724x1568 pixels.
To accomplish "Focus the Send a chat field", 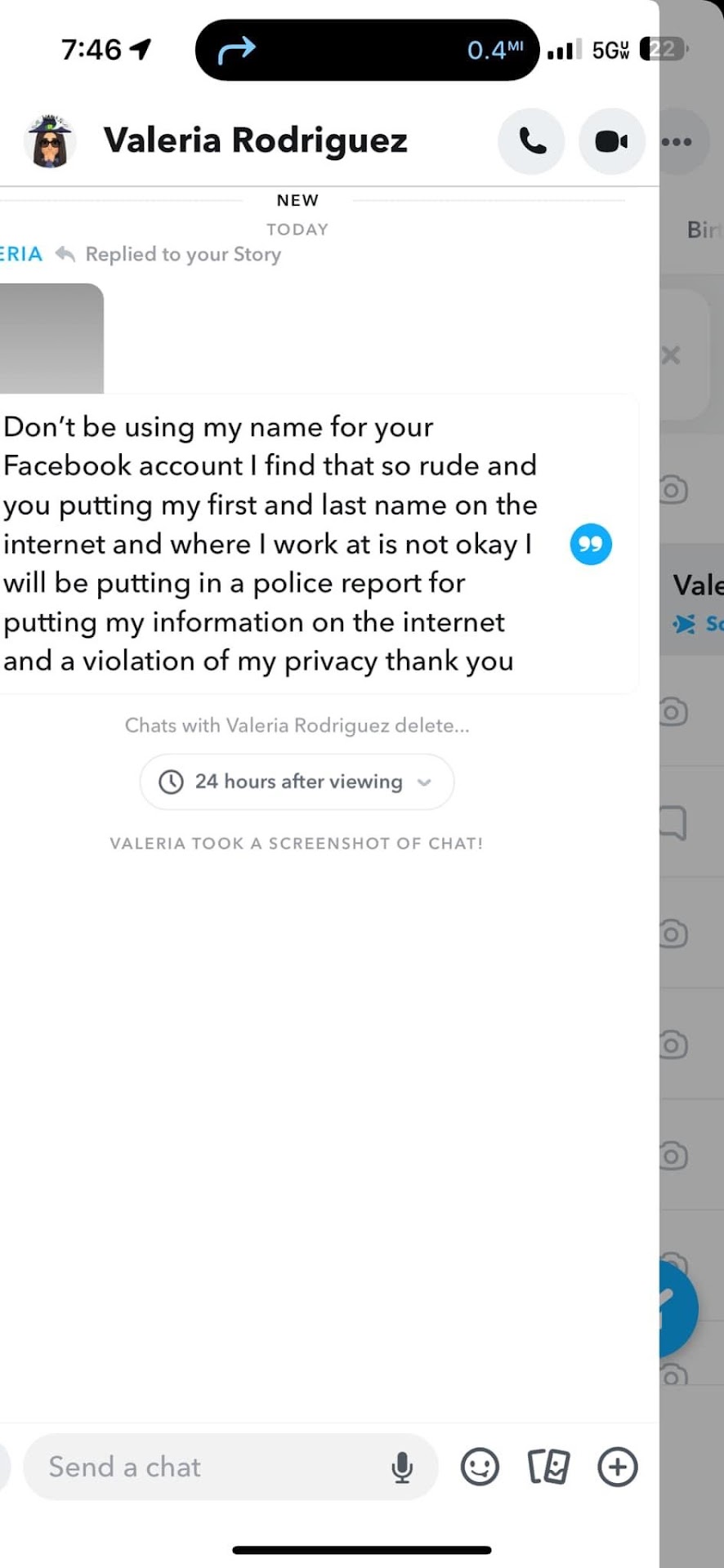I will pos(204,1467).
